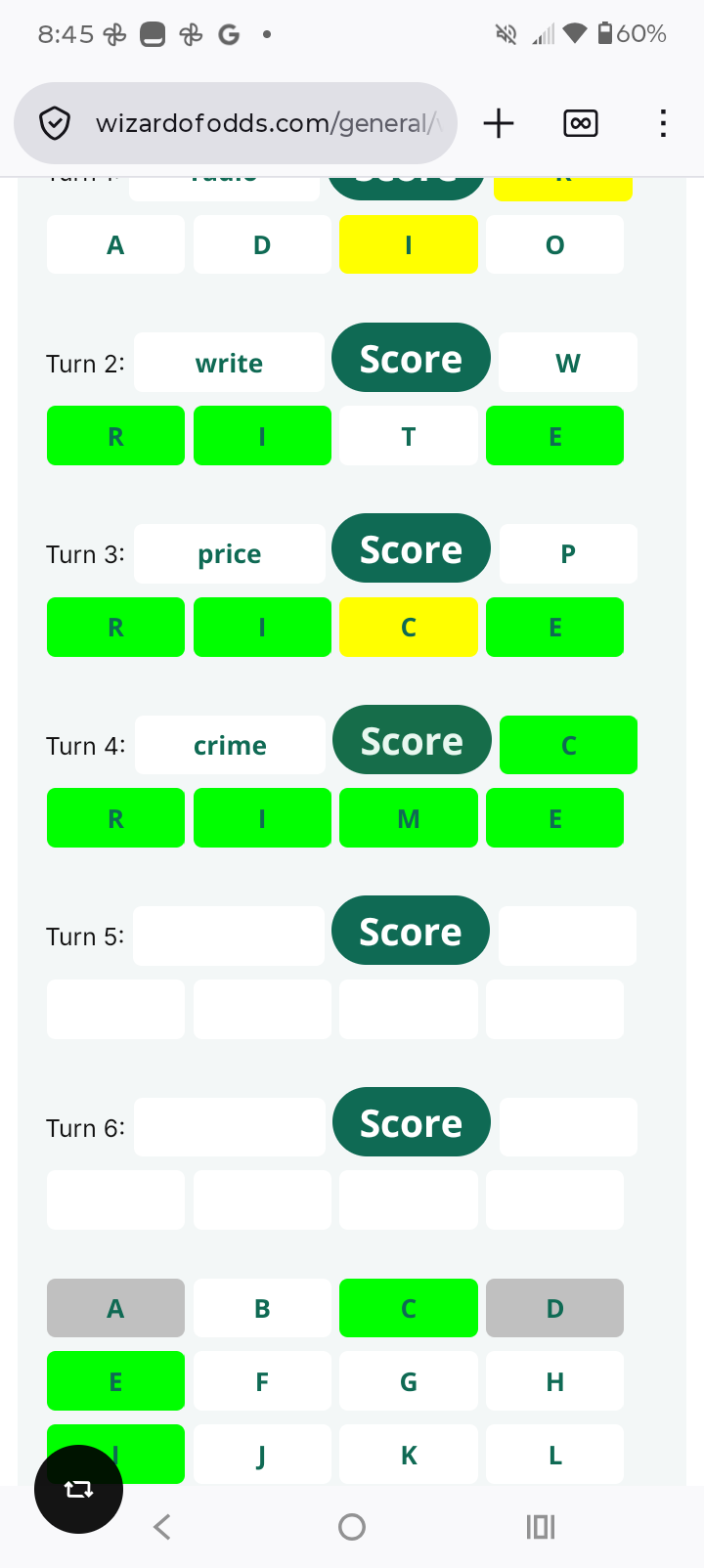This screenshot has height=1568, width=704.
Task: Focus the Turn 5 word input field
Action: [x=229, y=936]
